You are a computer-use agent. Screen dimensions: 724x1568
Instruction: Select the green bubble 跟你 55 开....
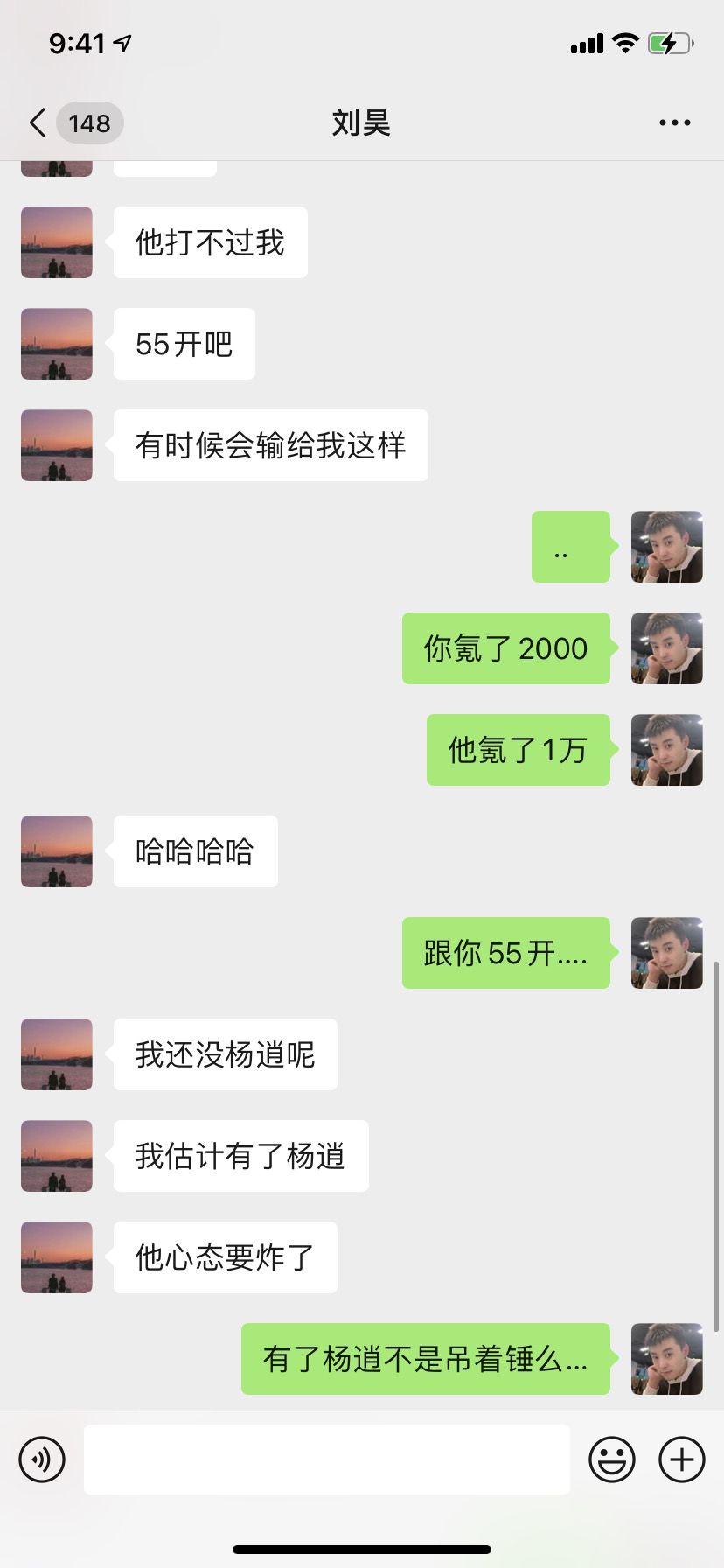[x=505, y=954]
